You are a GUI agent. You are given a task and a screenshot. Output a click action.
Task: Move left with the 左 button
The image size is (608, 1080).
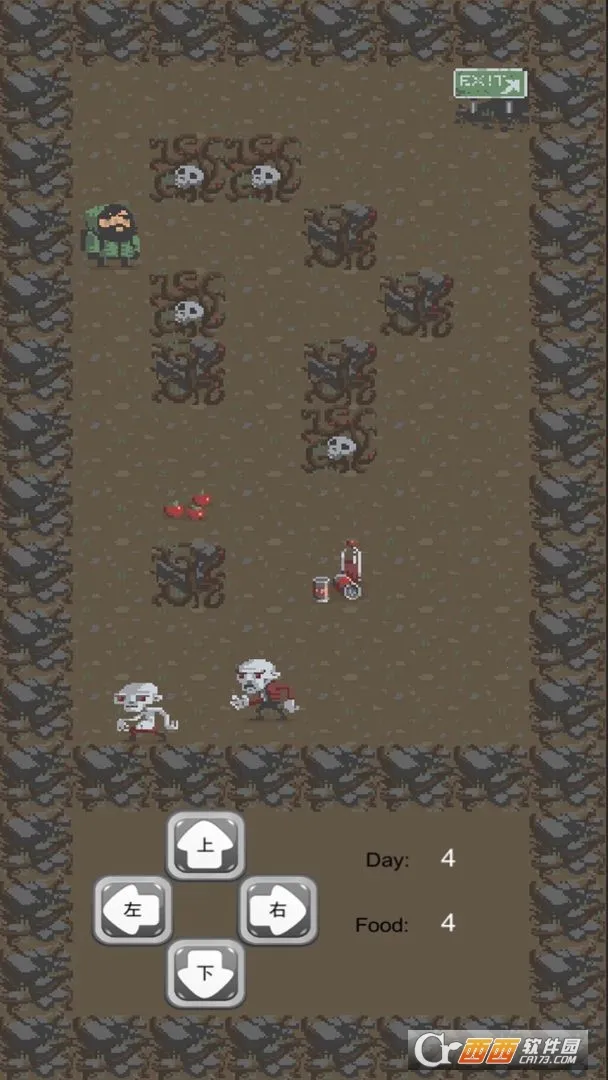point(133,910)
